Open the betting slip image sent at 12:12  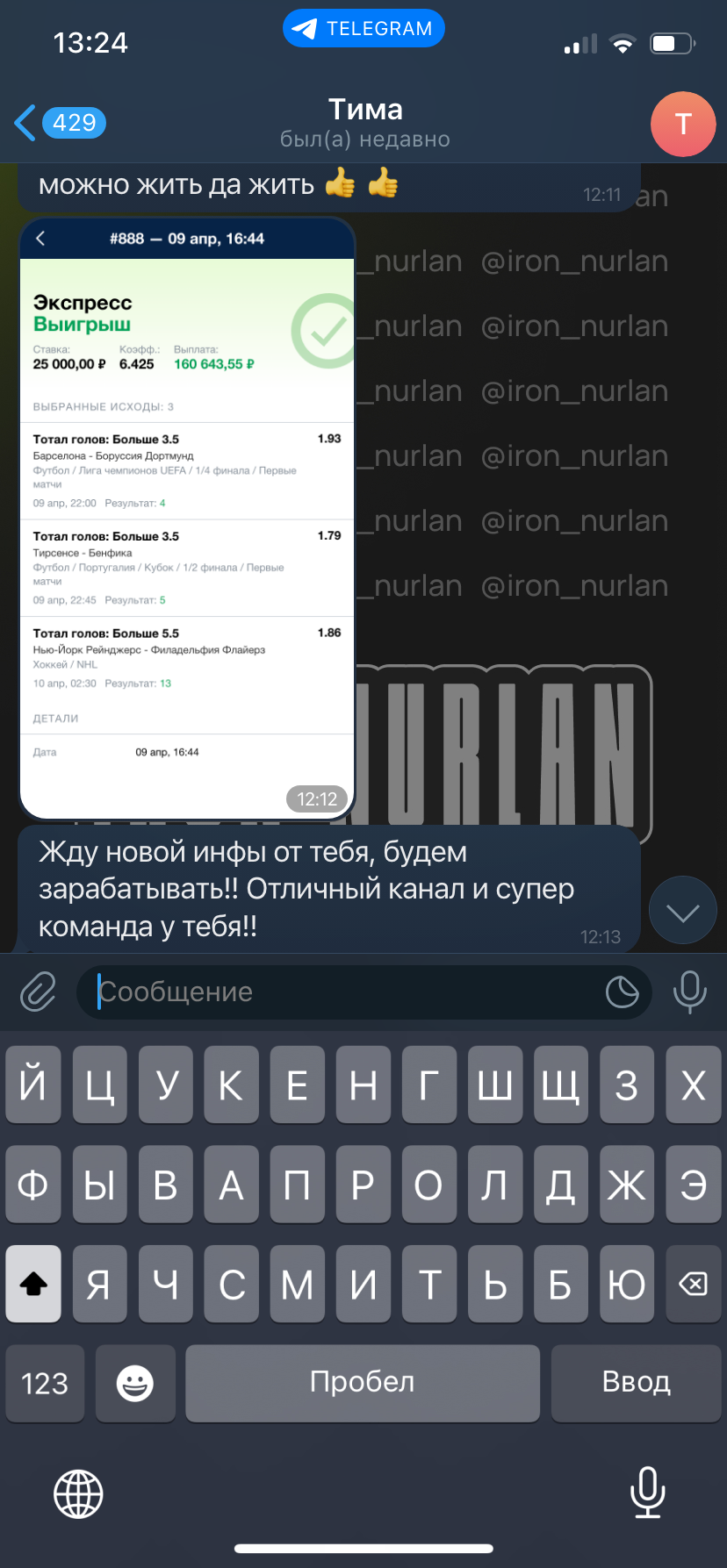(187, 519)
